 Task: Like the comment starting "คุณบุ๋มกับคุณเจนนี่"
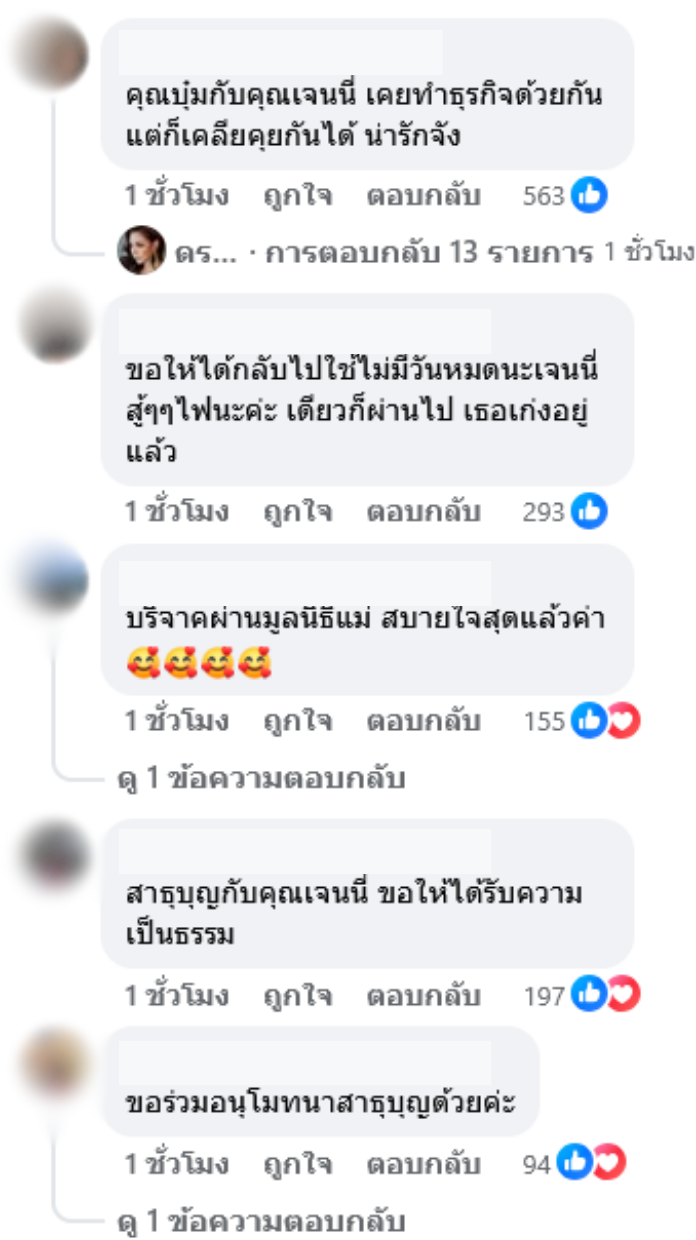[x=297, y=195]
